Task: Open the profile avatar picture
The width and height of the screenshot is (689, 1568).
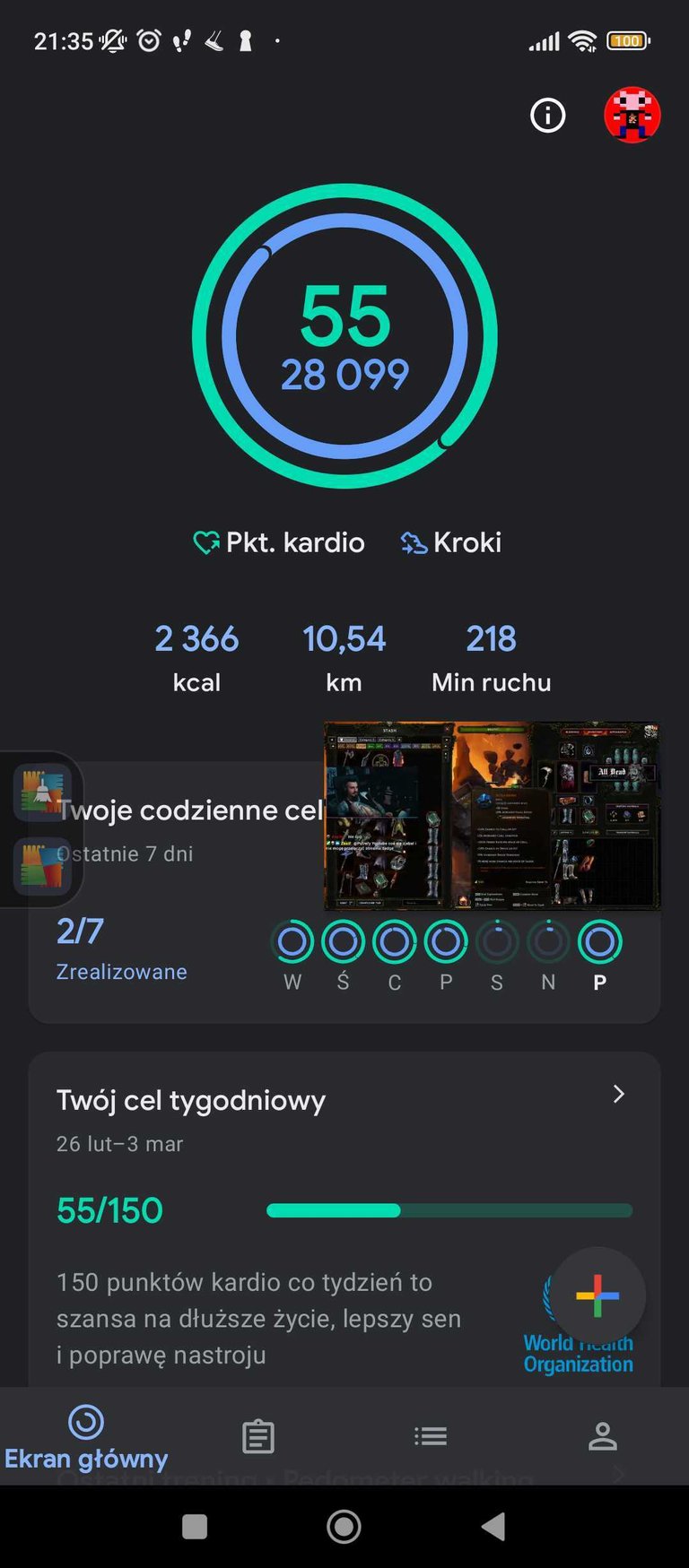Action: coord(632,115)
